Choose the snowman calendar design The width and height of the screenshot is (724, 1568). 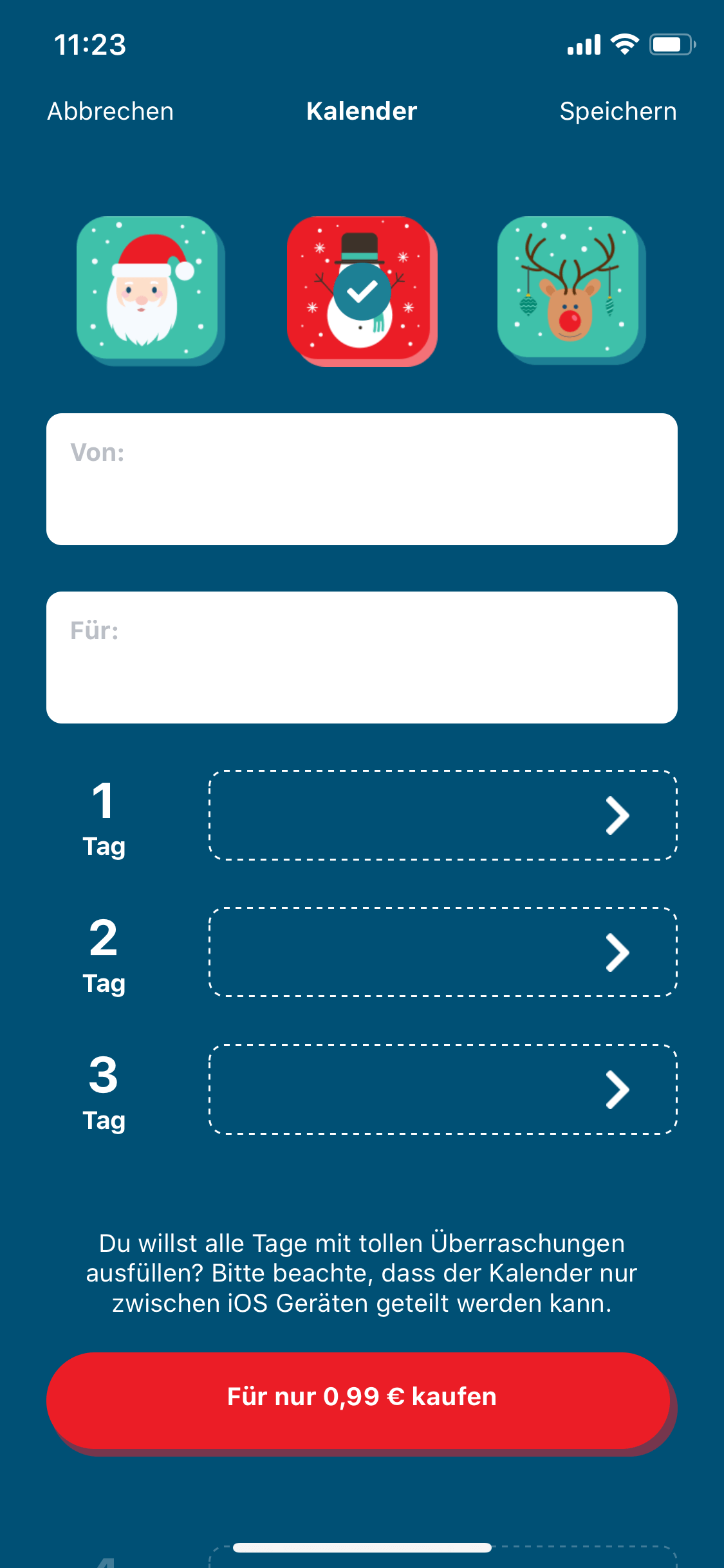tap(361, 290)
